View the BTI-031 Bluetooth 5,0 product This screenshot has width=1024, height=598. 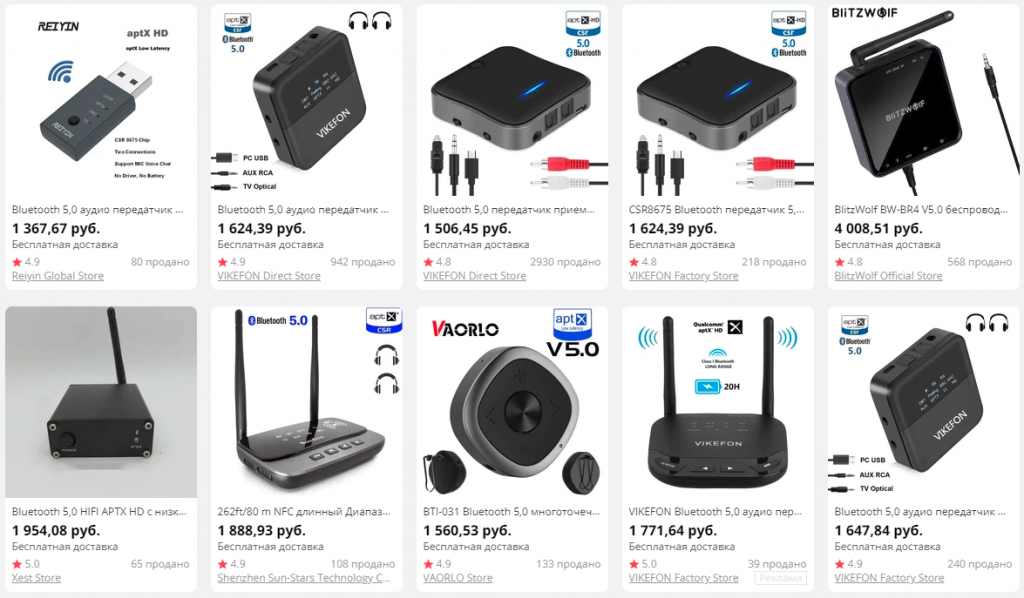pos(509,513)
